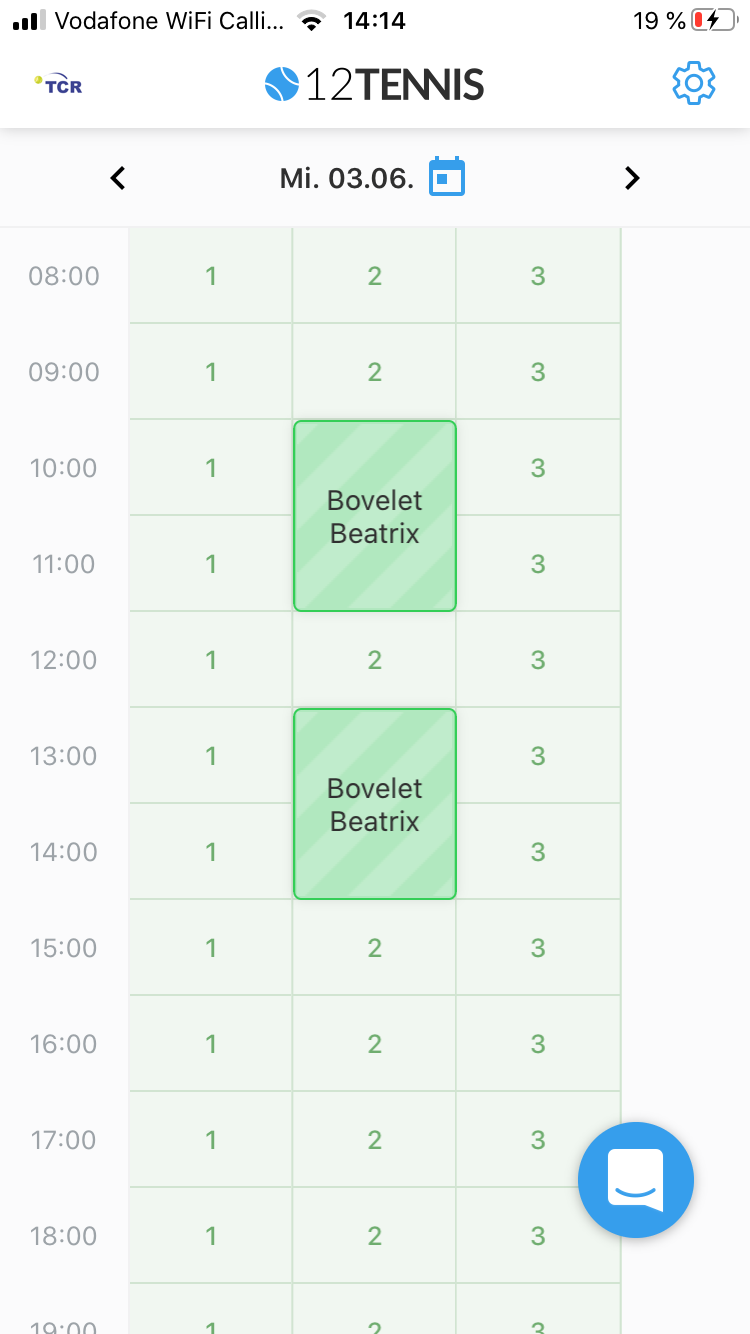Reserve court 3 at 16:00

click(538, 1044)
